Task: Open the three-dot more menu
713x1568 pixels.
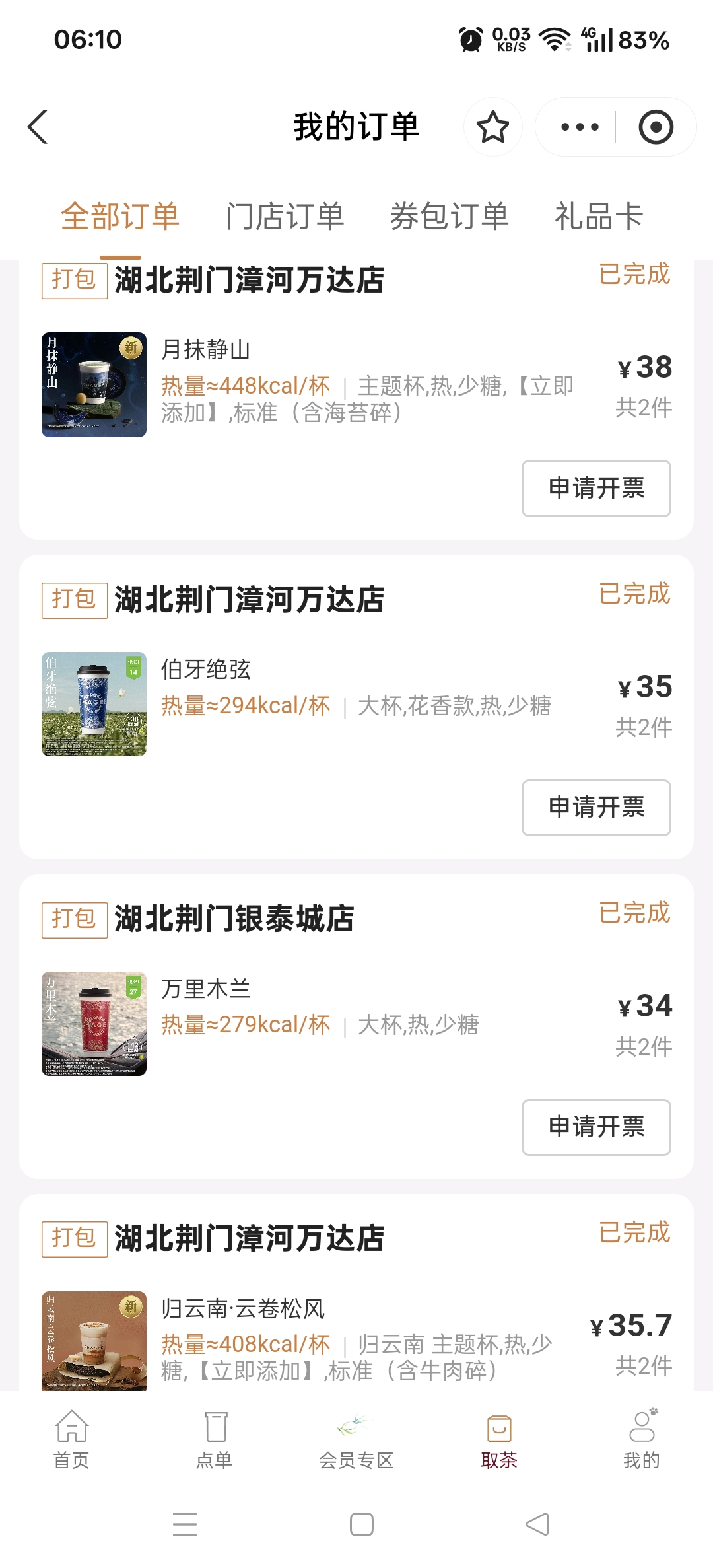Action: (x=580, y=127)
